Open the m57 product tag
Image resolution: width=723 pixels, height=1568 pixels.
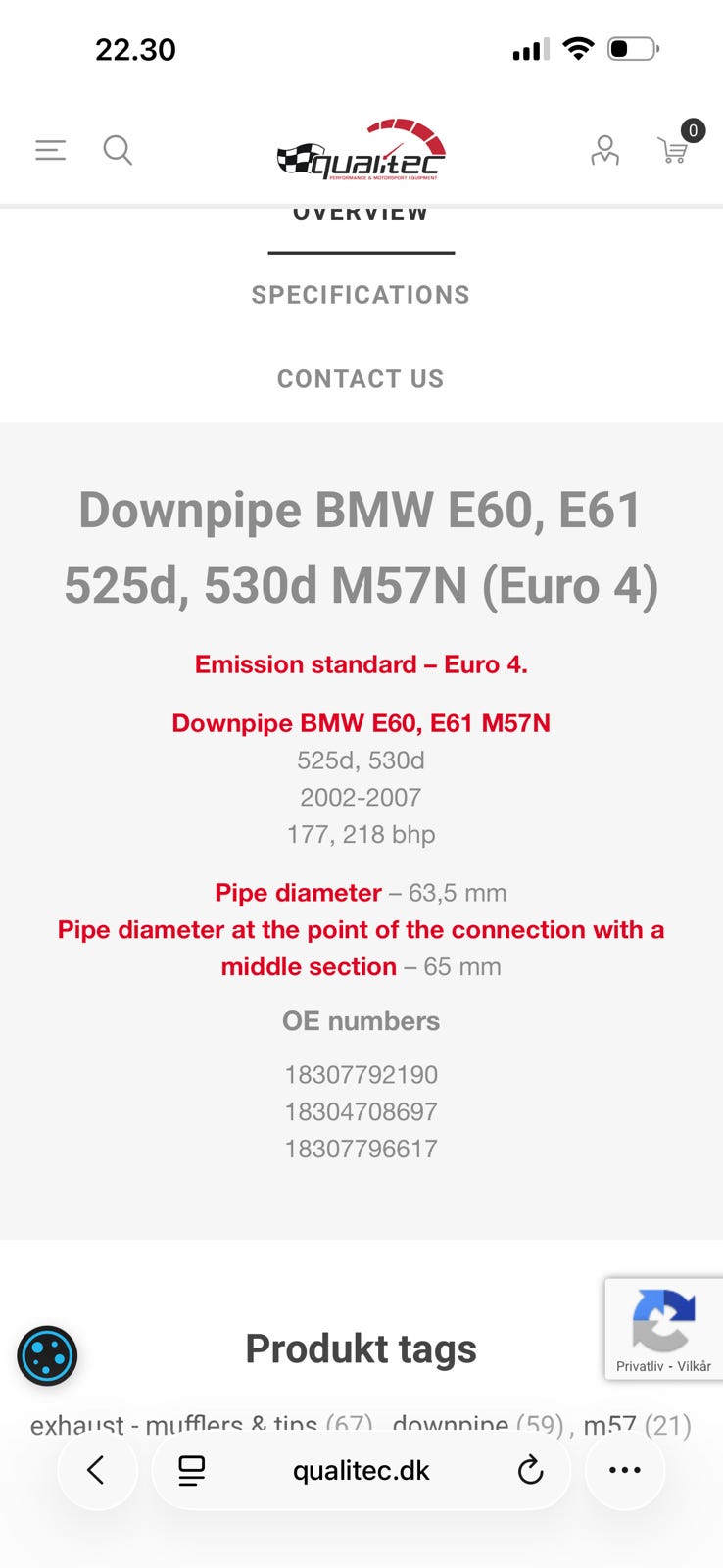point(609,1425)
